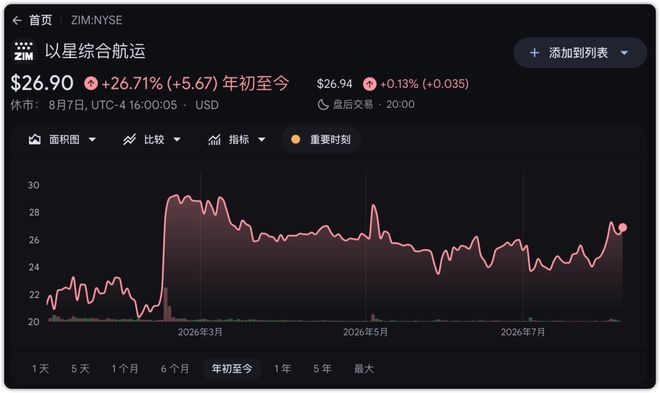
Task: Open the 首页 breadcrumb link
Action: coord(40,20)
